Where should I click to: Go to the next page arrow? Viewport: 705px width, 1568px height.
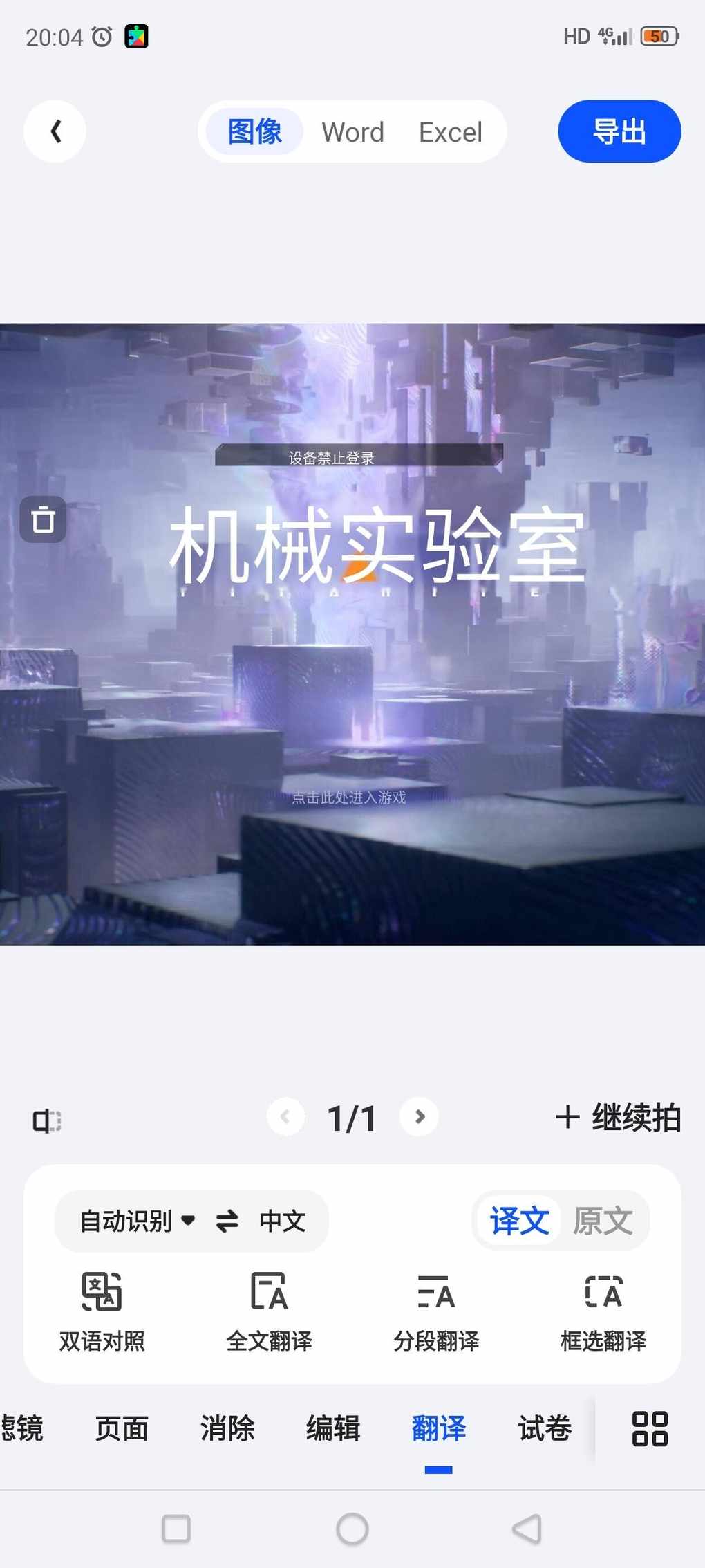(420, 1116)
